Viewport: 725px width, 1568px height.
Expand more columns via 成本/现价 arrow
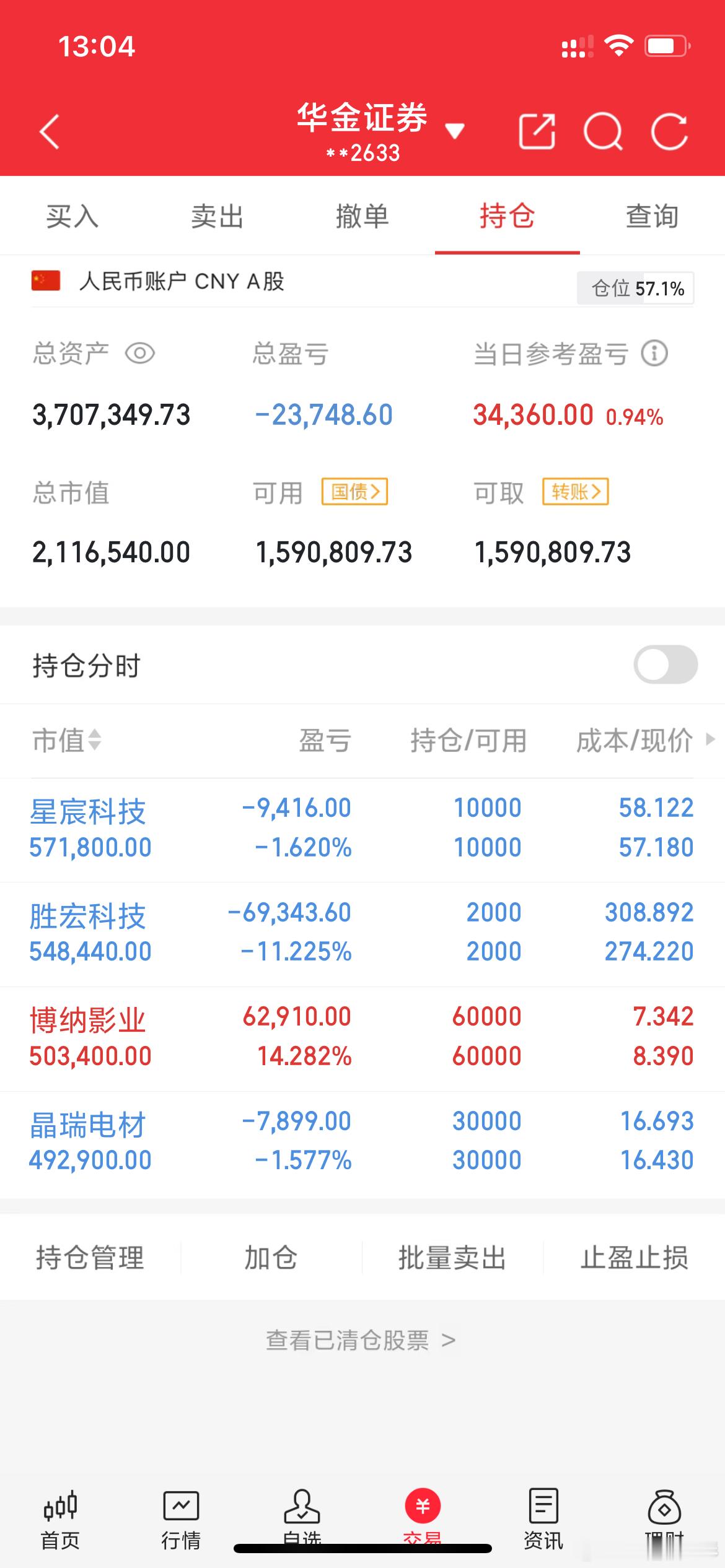[x=708, y=742]
